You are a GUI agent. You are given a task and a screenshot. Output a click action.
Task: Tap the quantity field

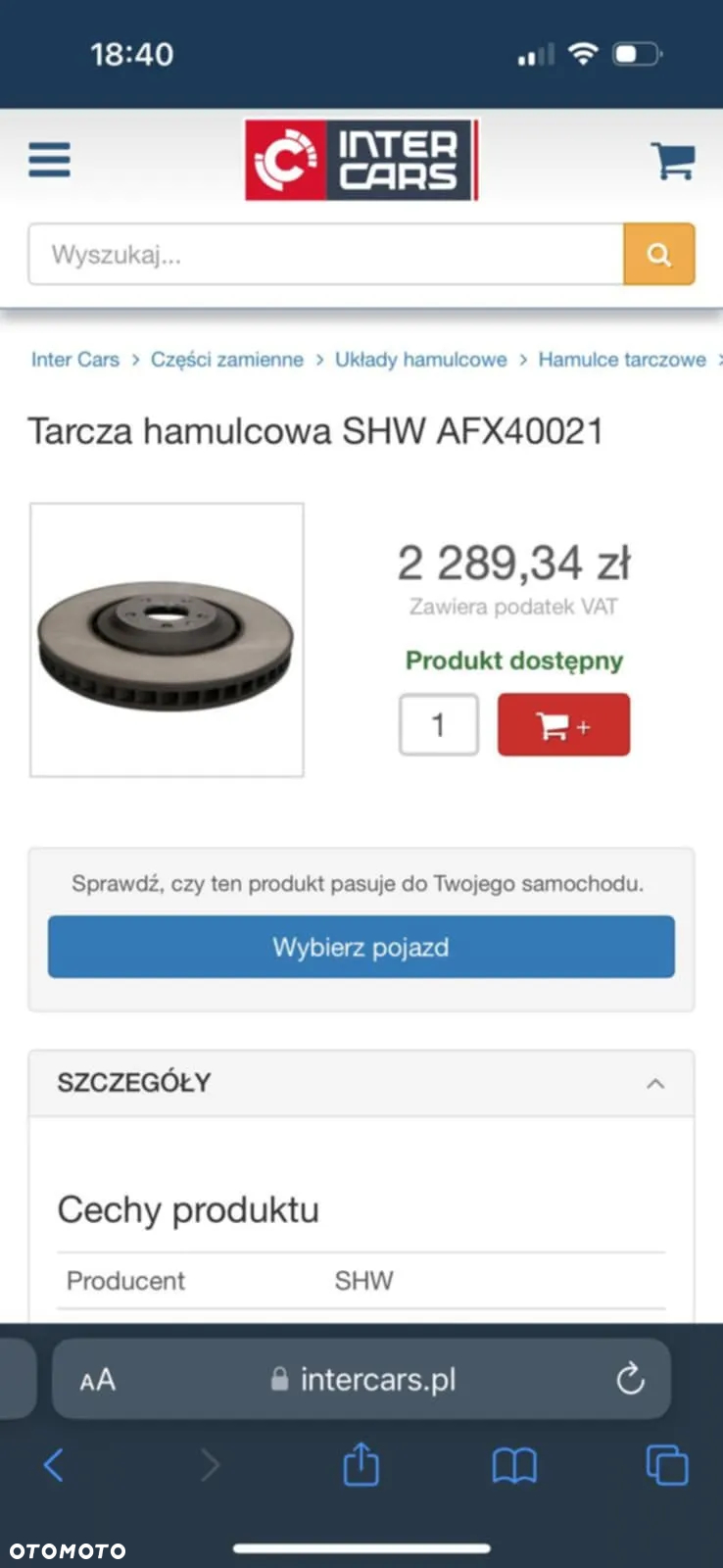(x=438, y=725)
